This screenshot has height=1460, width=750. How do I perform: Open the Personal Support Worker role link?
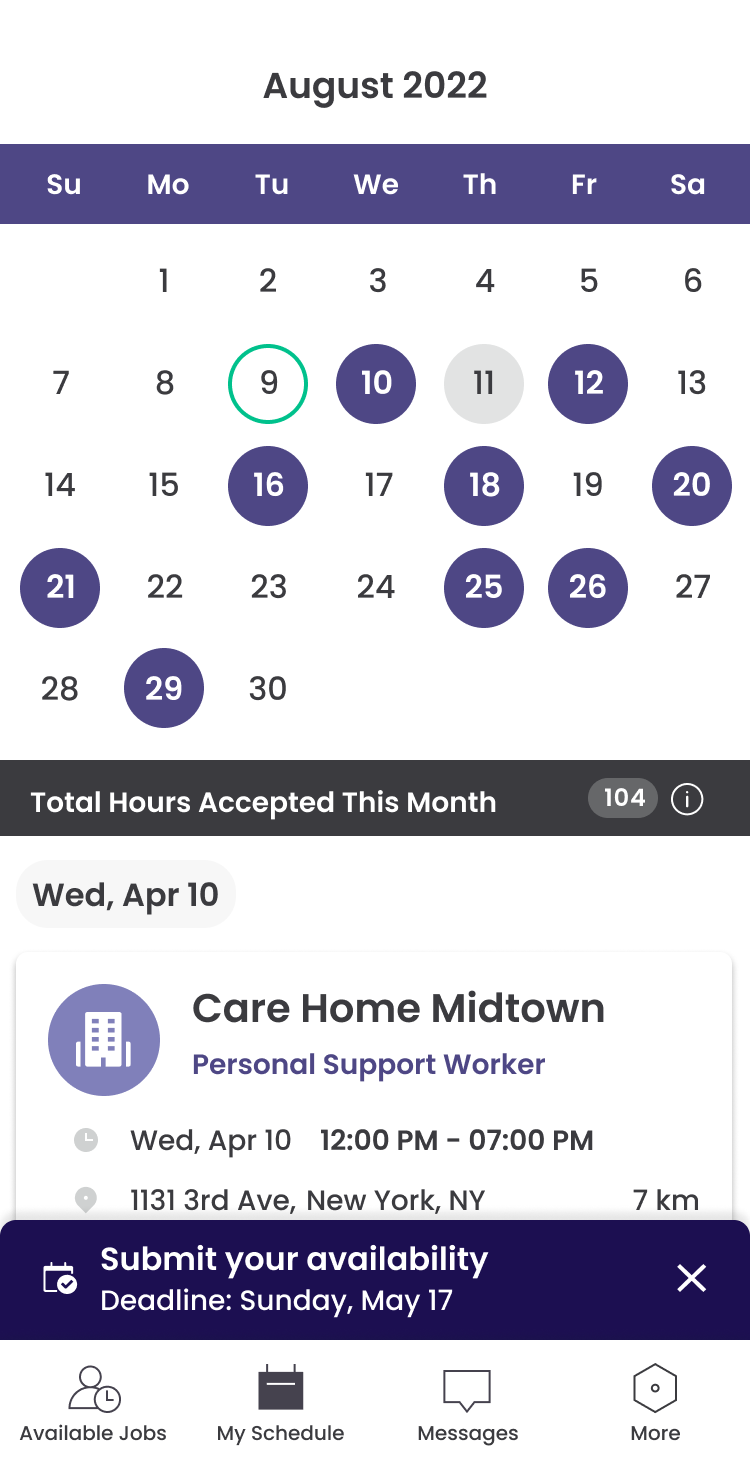[368, 1064]
